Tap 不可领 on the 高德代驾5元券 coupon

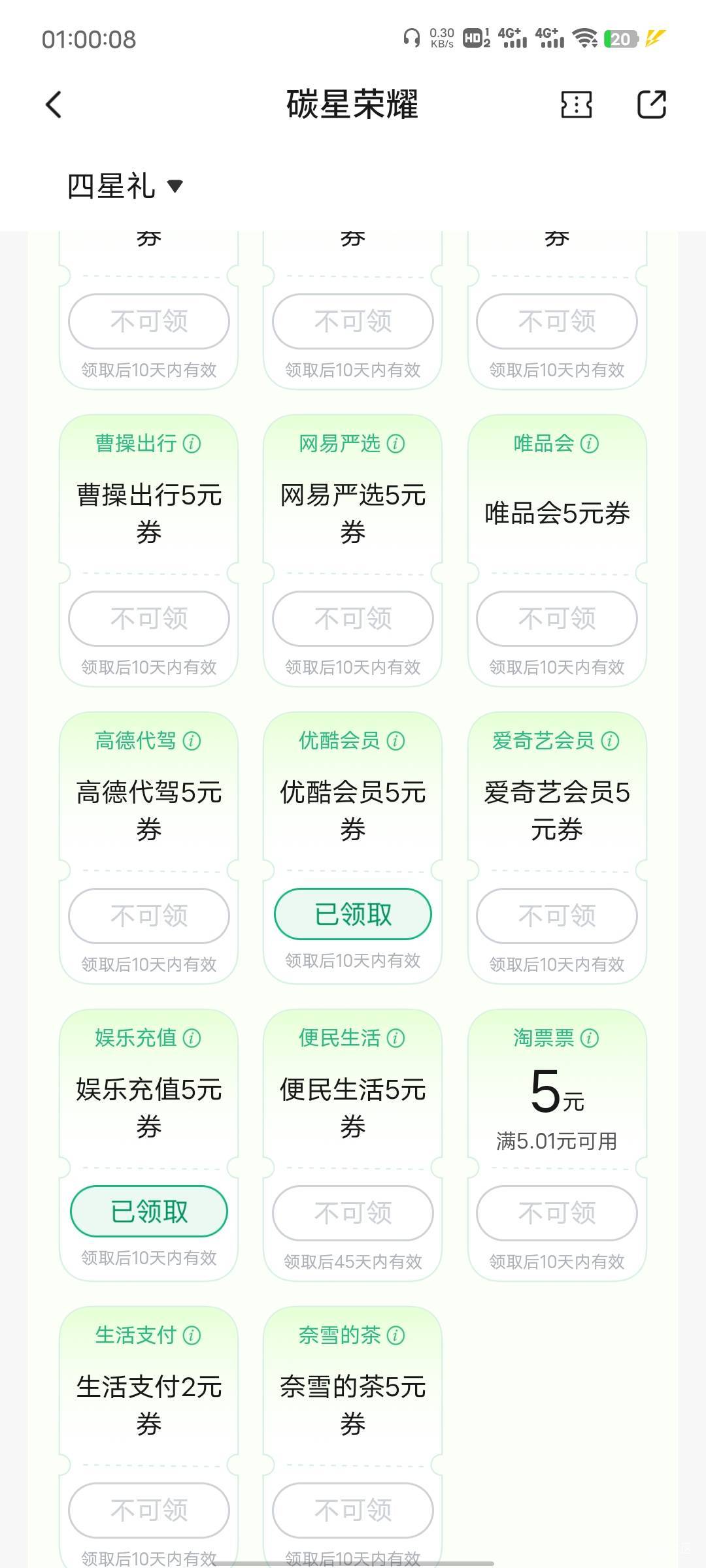[x=149, y=915]
